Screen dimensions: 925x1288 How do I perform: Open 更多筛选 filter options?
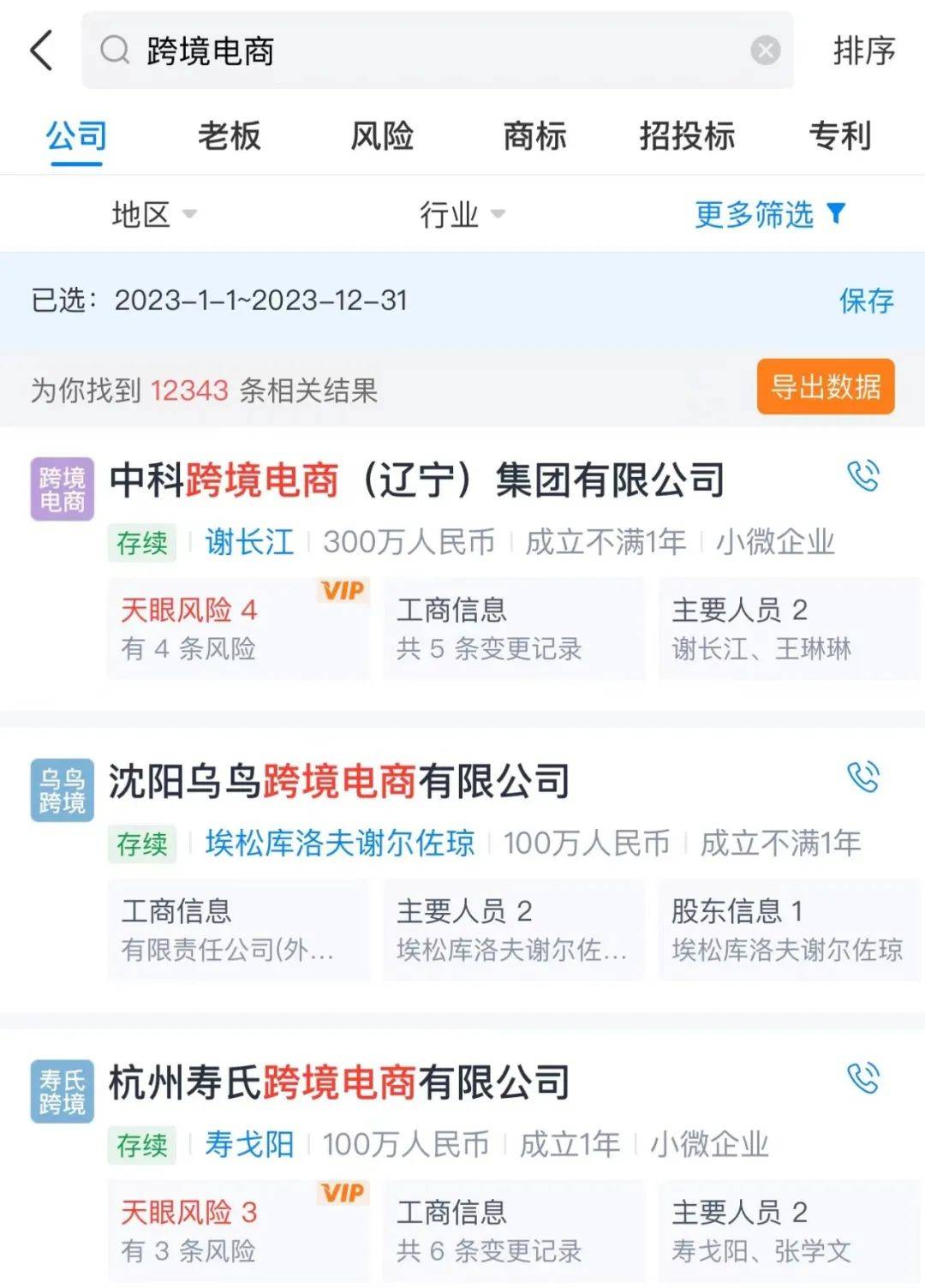769,214
